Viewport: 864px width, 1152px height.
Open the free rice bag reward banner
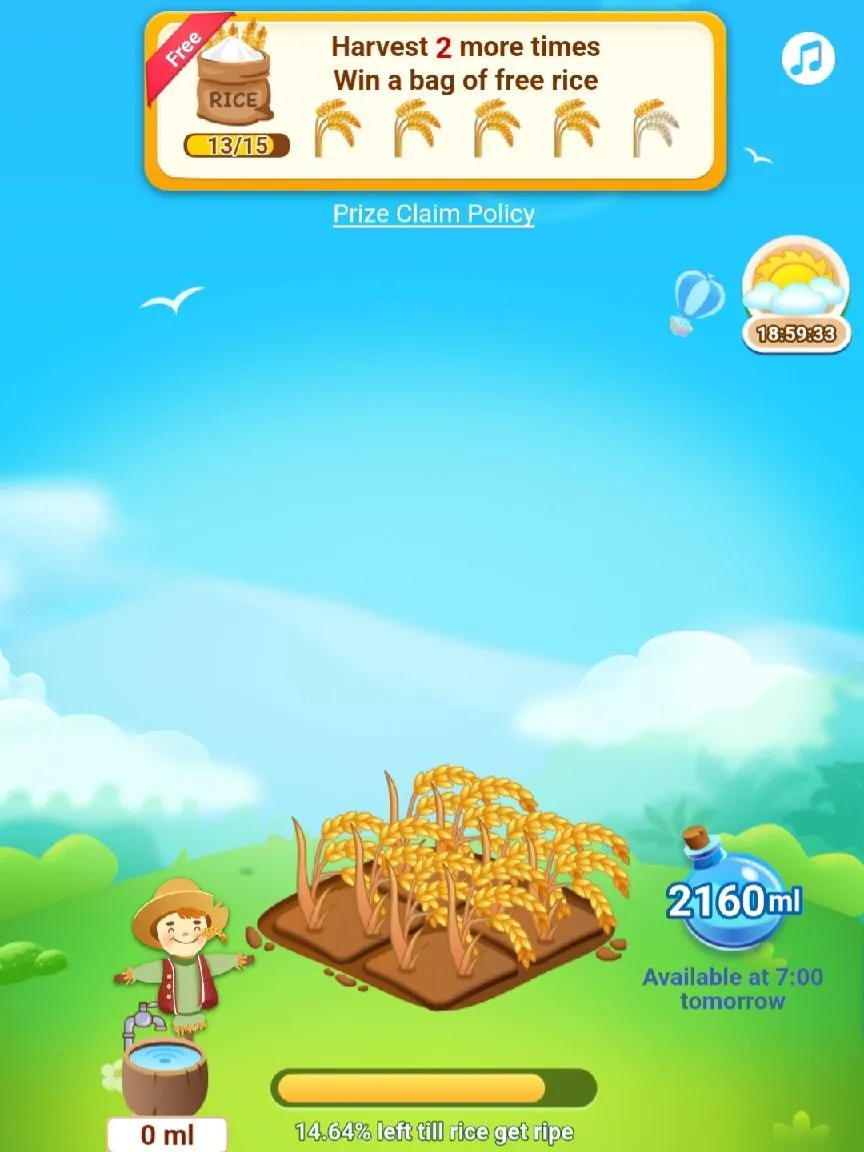435,101
